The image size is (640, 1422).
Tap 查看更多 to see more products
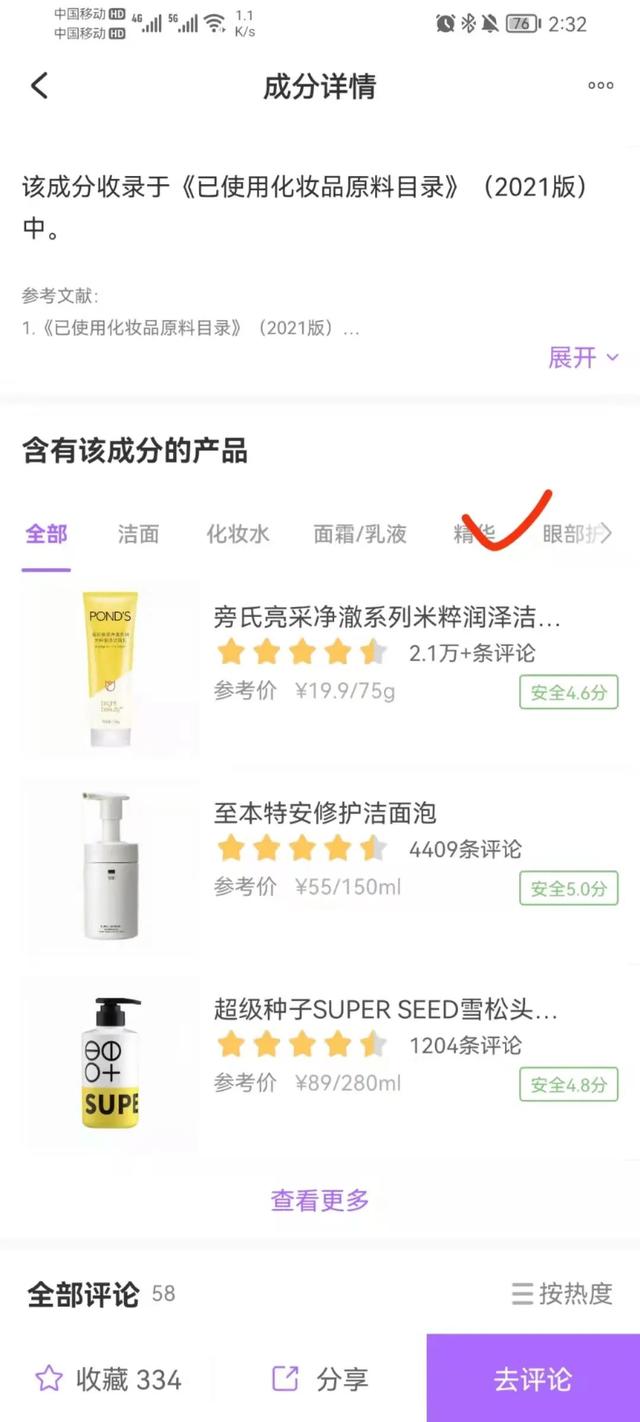point(320,1199)
